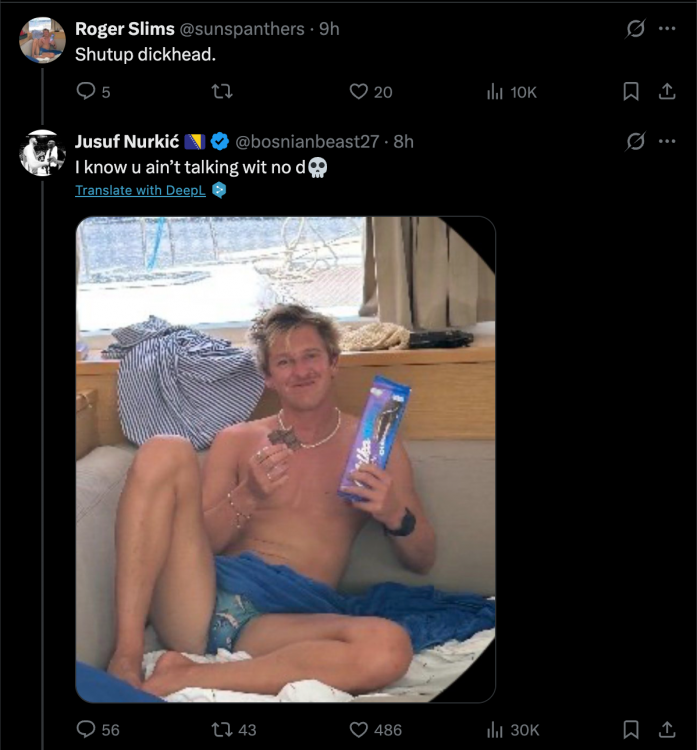View analytics of Jusuf Nurkić's tweet
697x750 pixels.
(x=494, y=729)
